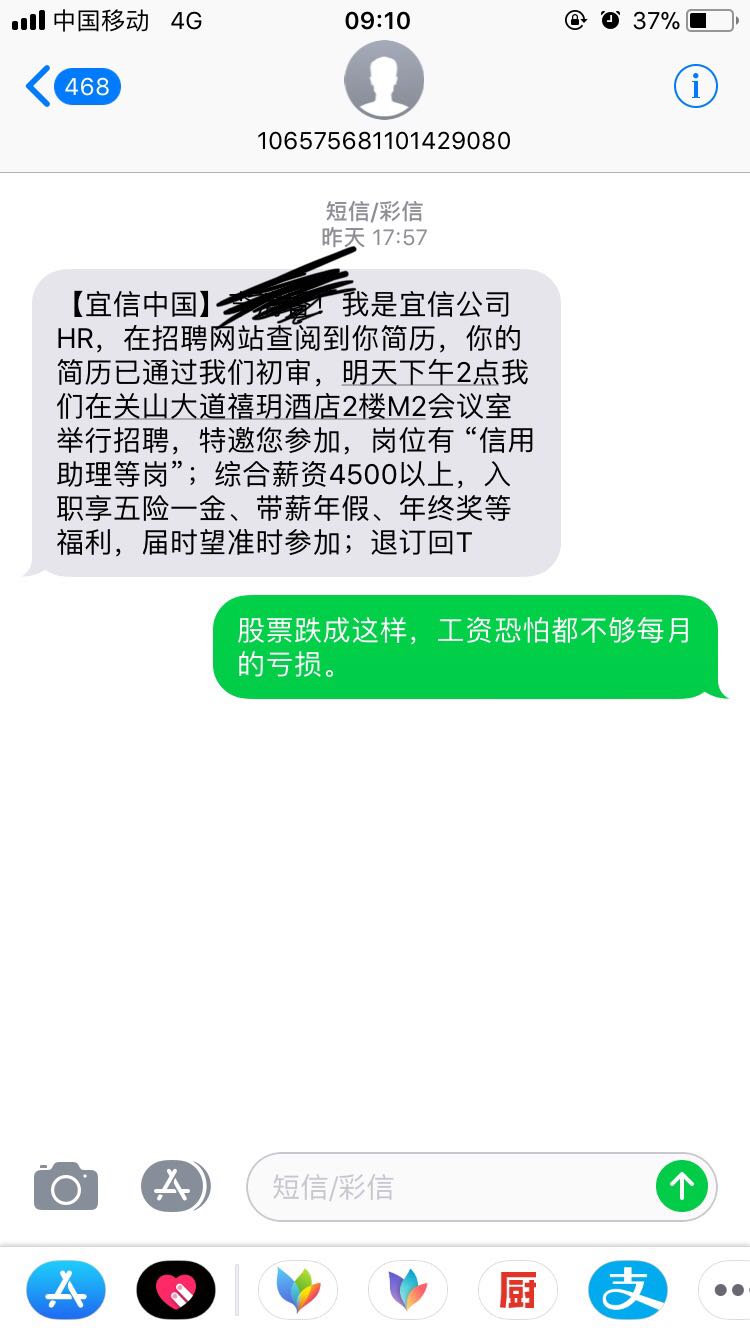This screenshot has width=750, height=1334.
Task: Open the Alipay app in drawer
Action: click(x=627, y=1291)
